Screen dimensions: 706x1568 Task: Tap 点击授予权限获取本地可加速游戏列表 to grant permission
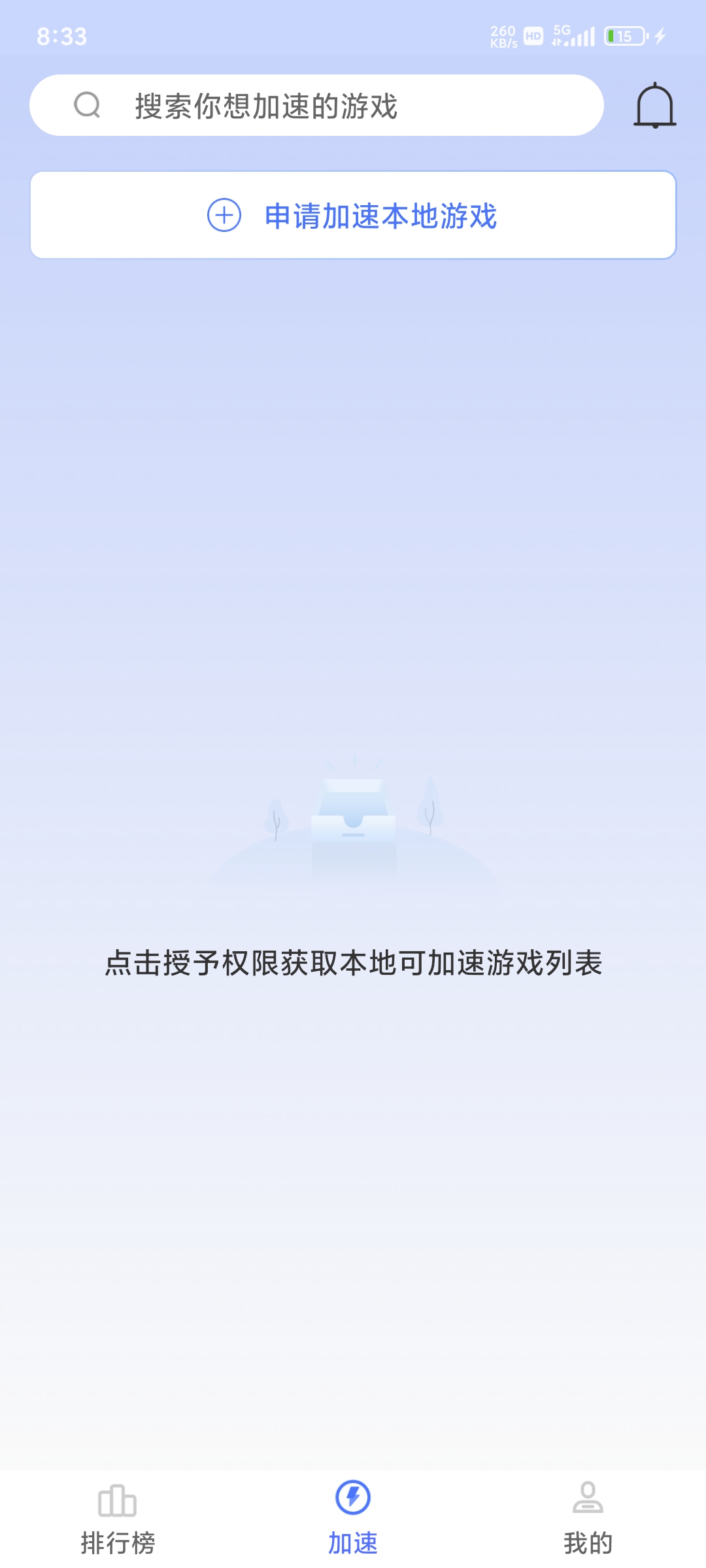353,963
